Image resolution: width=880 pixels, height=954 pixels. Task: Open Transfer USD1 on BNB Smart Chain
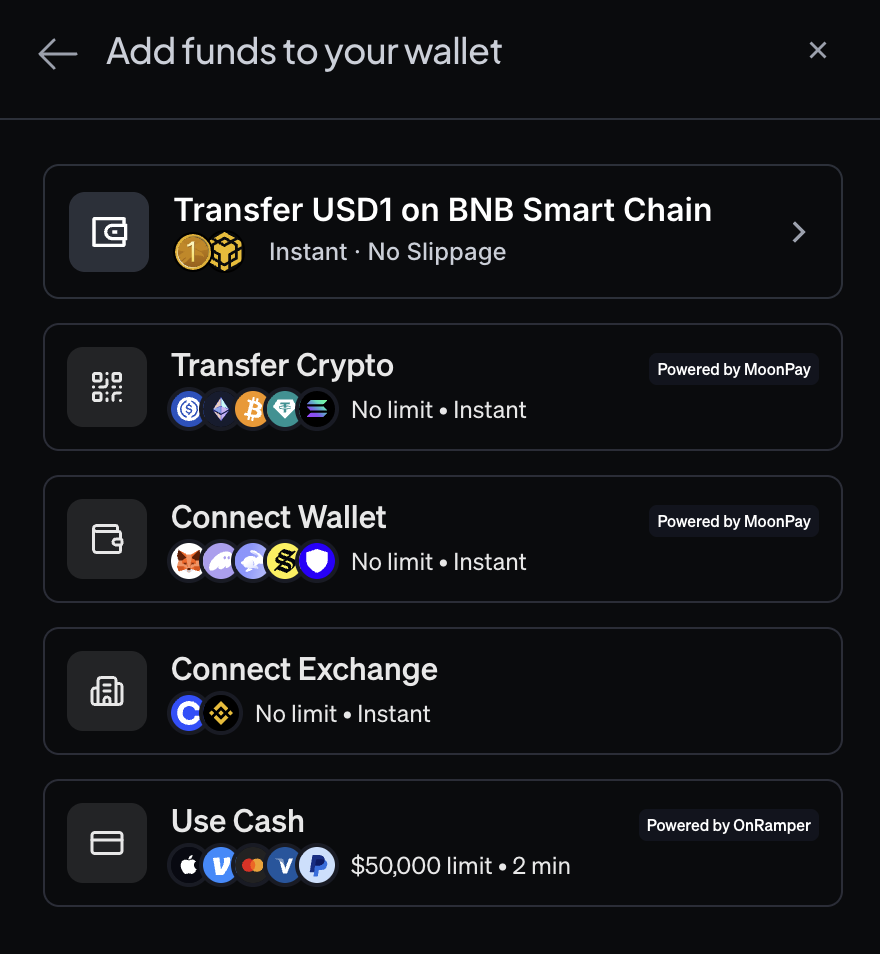(442, 231)
